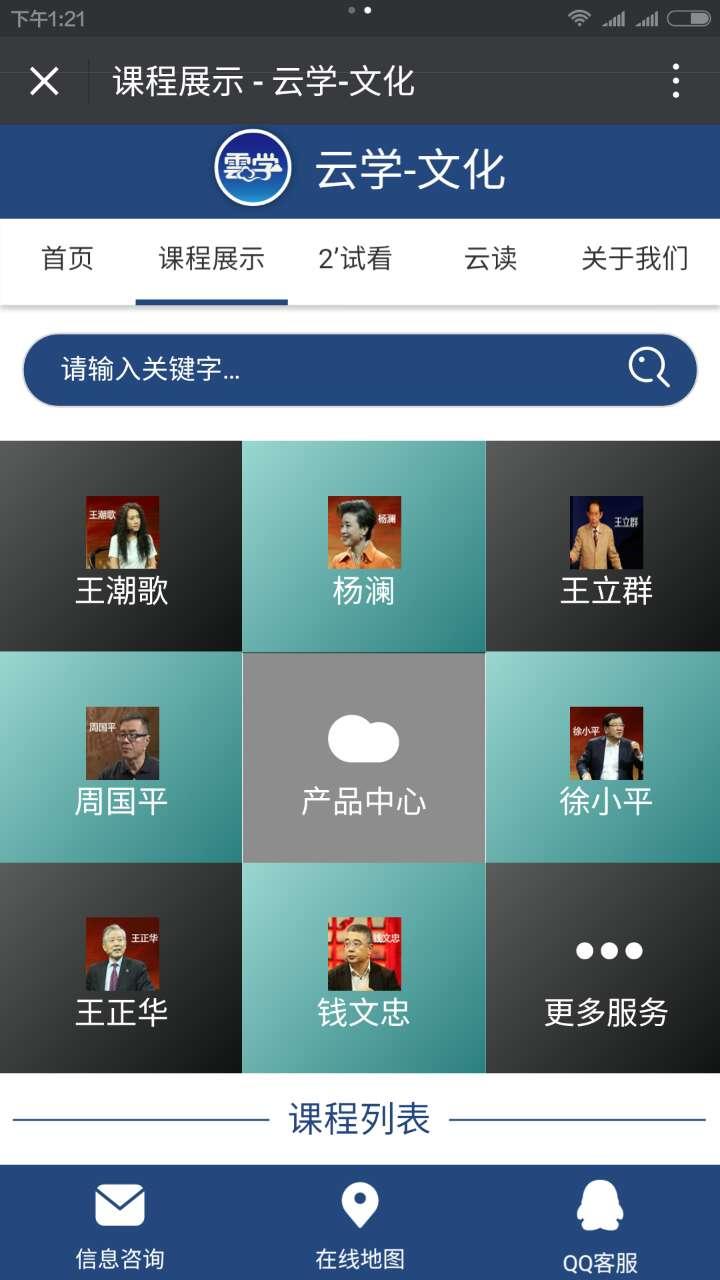The width and height of the screenshot is (720, 1280).
Task: Open the three-dot overflow menu
Action: click(676, 81)
